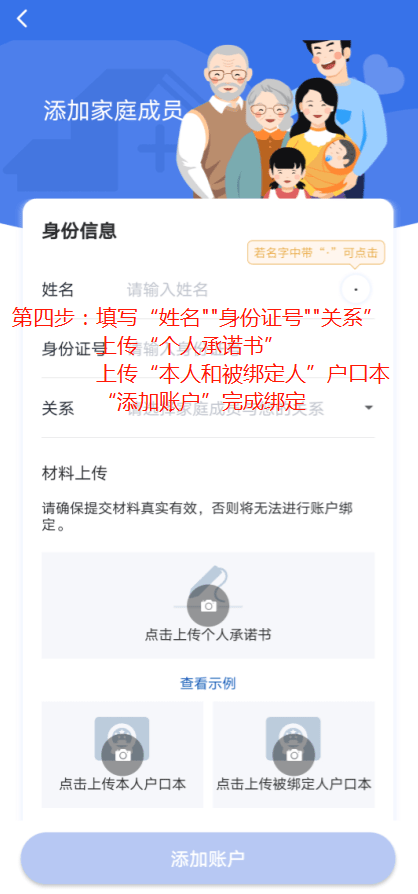Upload 被绑定人户口本 household register photo

294,754
